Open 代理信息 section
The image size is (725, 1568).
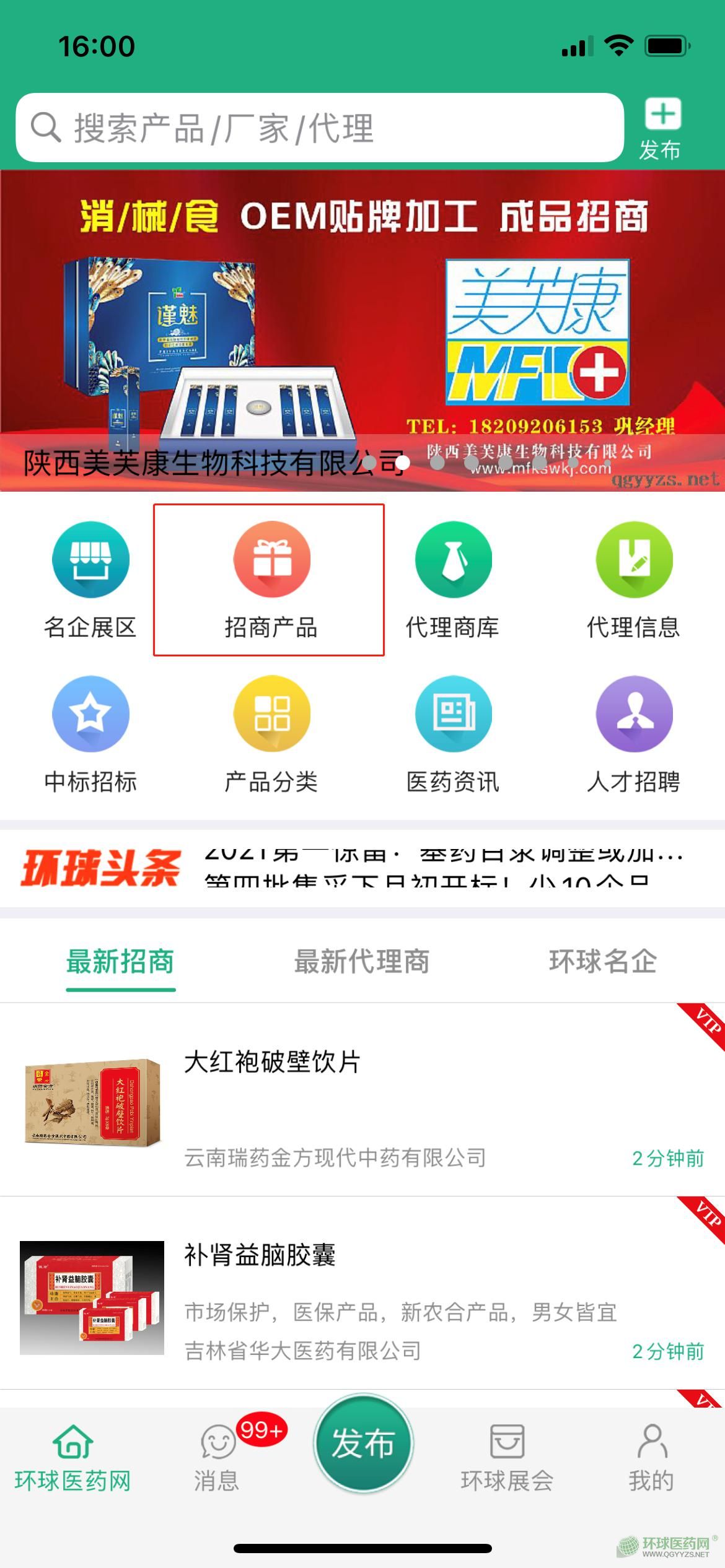click(633, 579)
